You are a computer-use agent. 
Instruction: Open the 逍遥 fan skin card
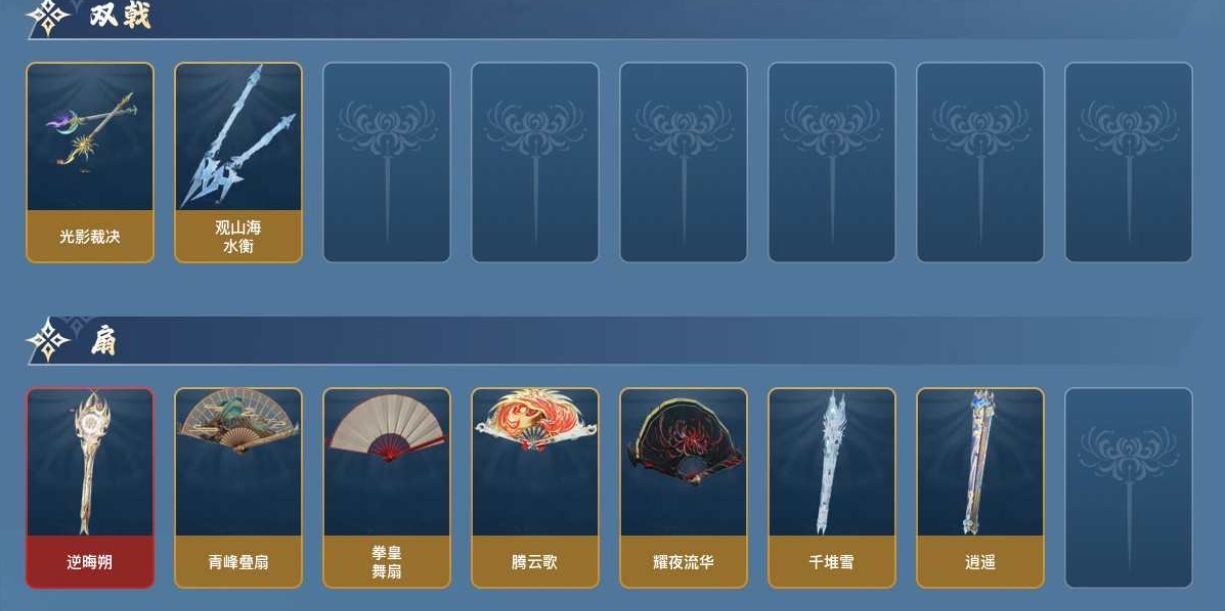tap(980, 487)
